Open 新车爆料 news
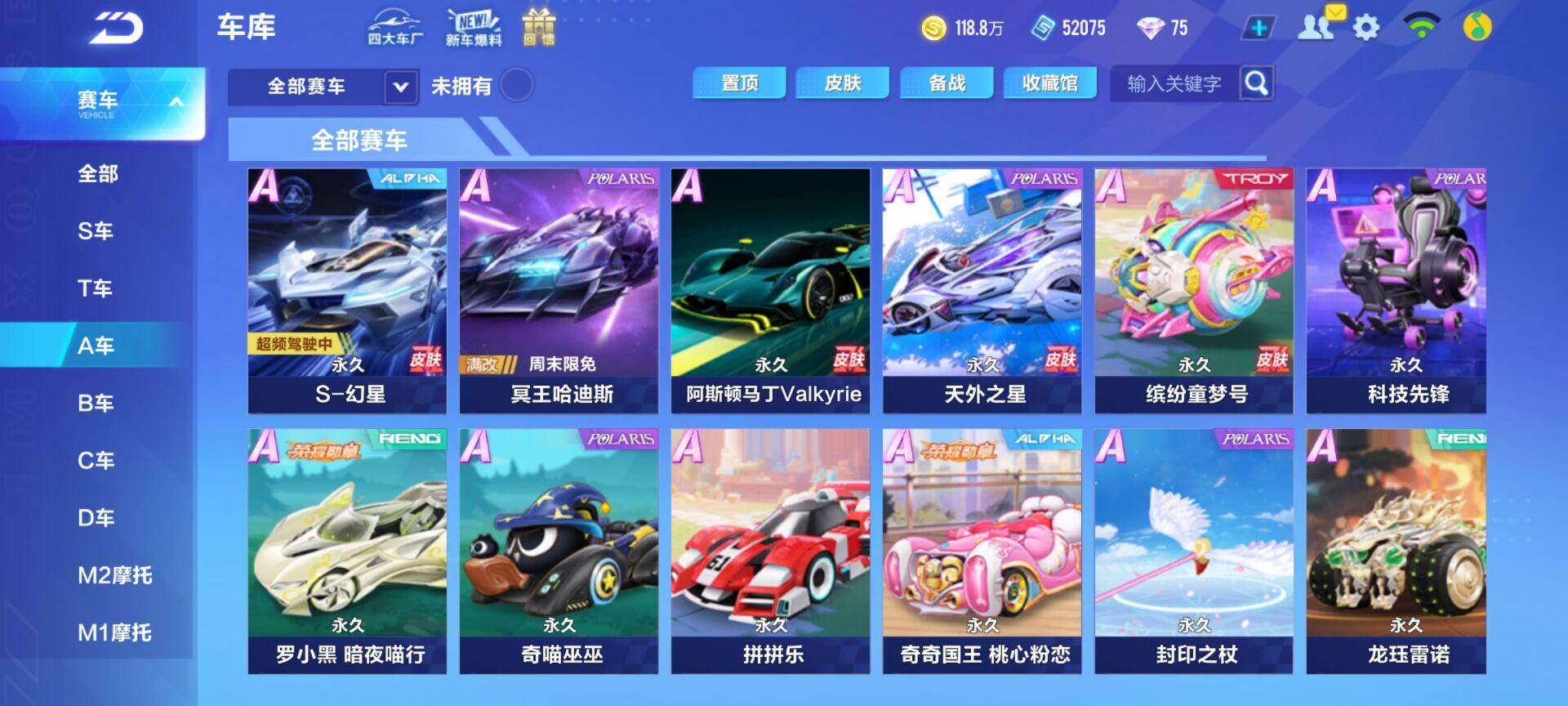 pos(474,28)
